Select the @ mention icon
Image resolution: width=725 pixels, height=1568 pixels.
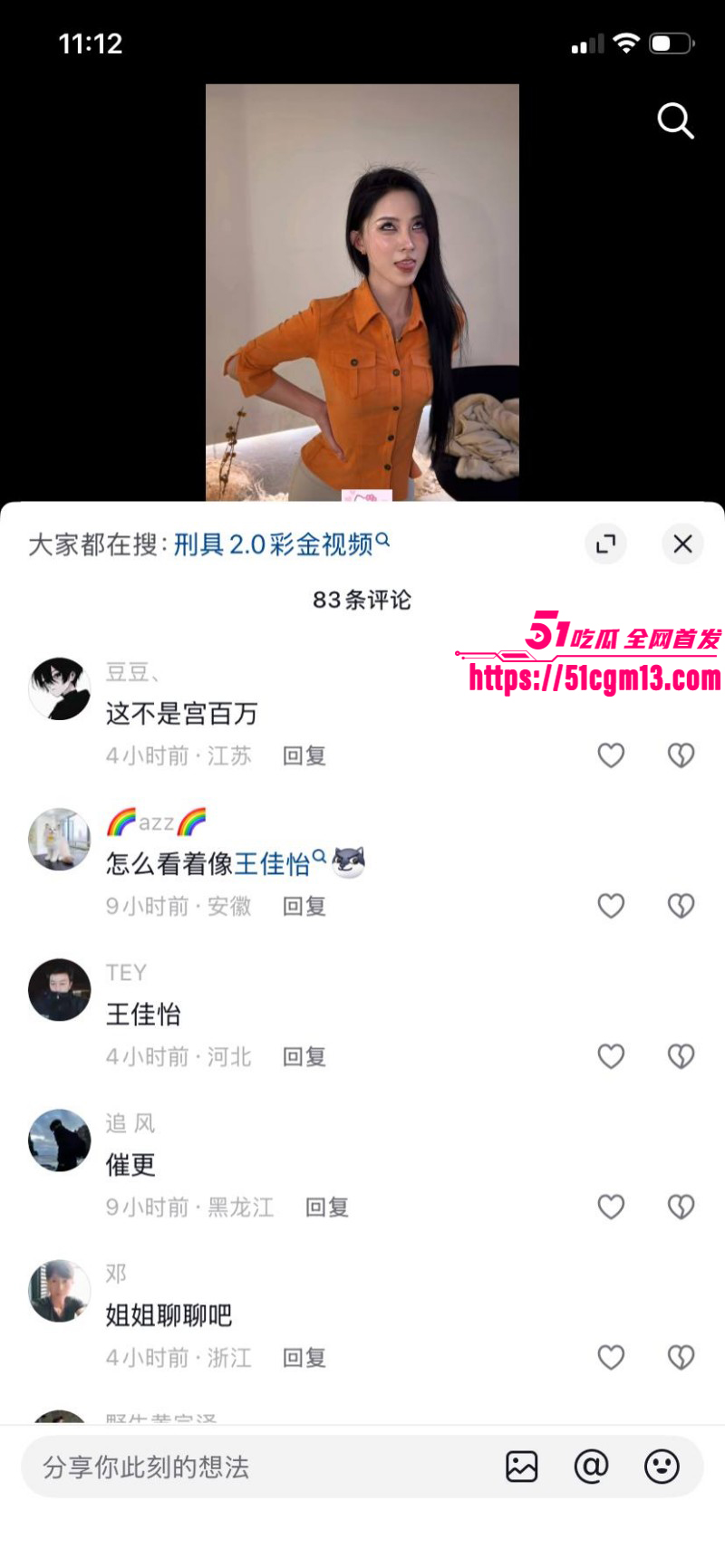(593, 1467)
